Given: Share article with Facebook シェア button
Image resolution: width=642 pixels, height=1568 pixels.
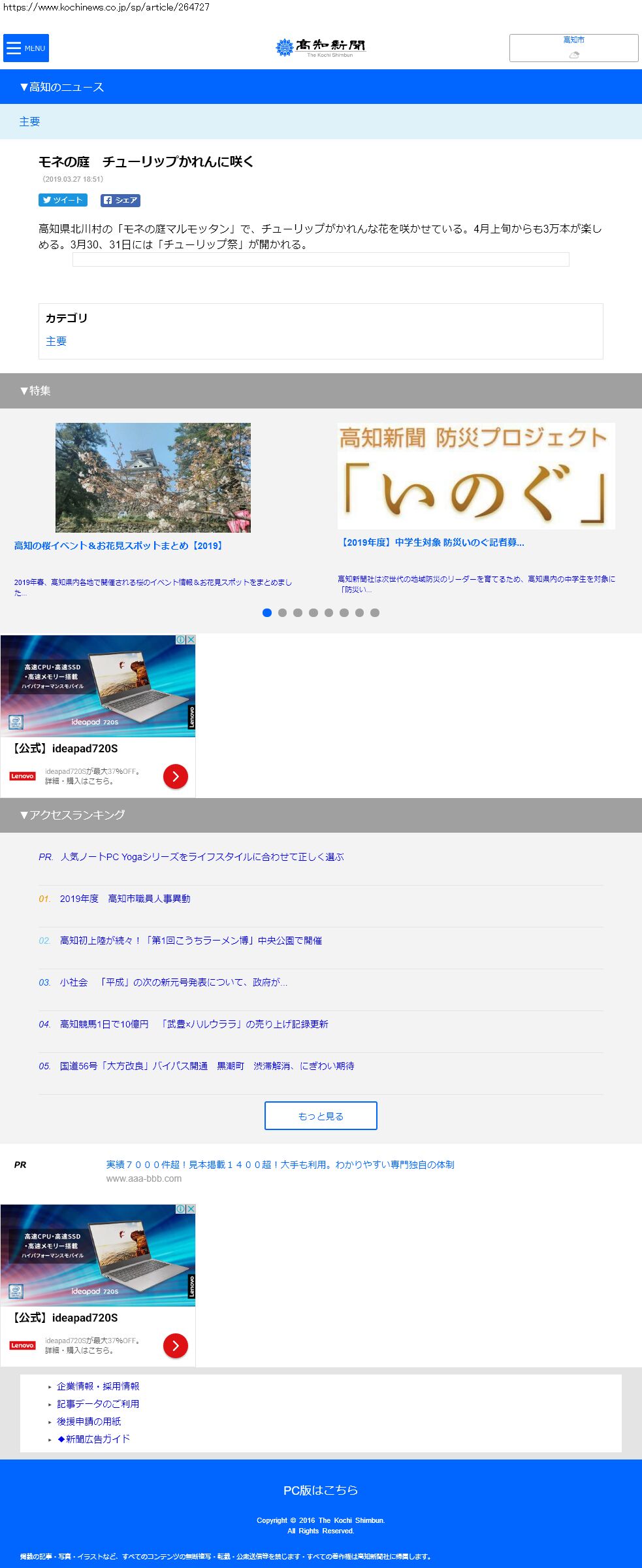Looking at the screenshot, I should pyautogui.click(x=120, y=200).
